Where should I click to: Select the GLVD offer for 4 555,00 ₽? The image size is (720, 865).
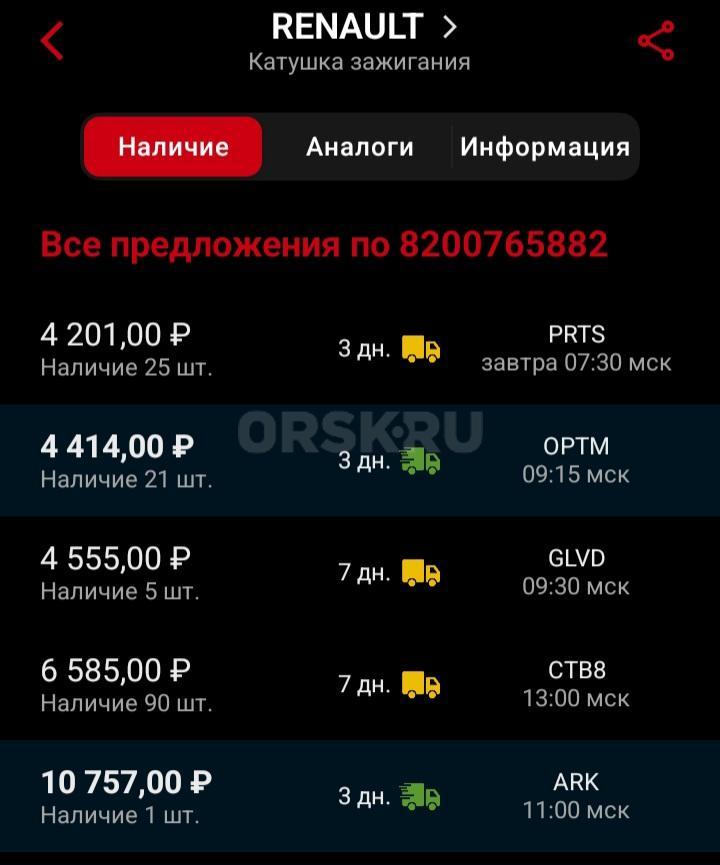[x=360, y=573]
